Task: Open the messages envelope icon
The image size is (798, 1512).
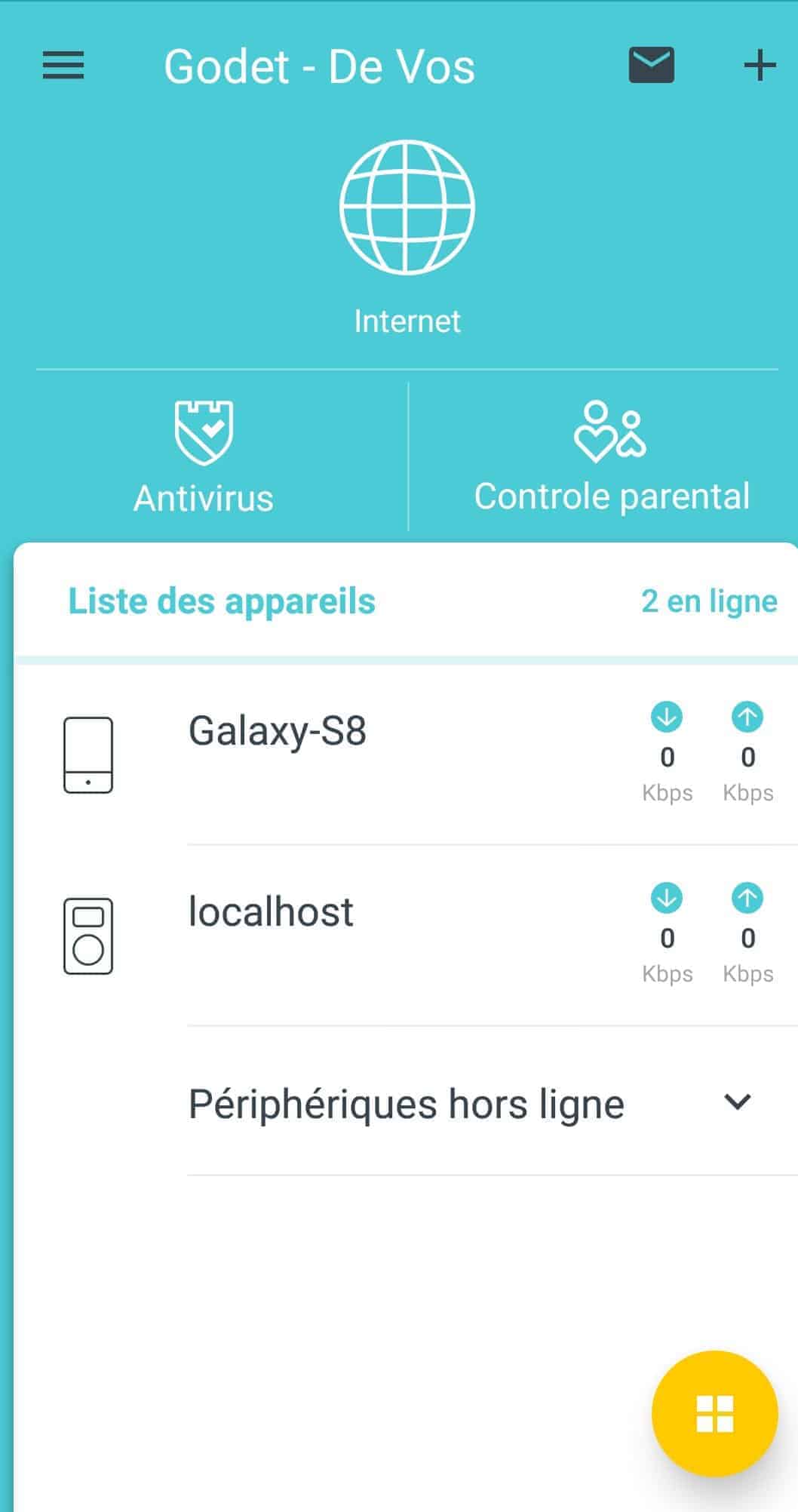Action: coord(652,66)
